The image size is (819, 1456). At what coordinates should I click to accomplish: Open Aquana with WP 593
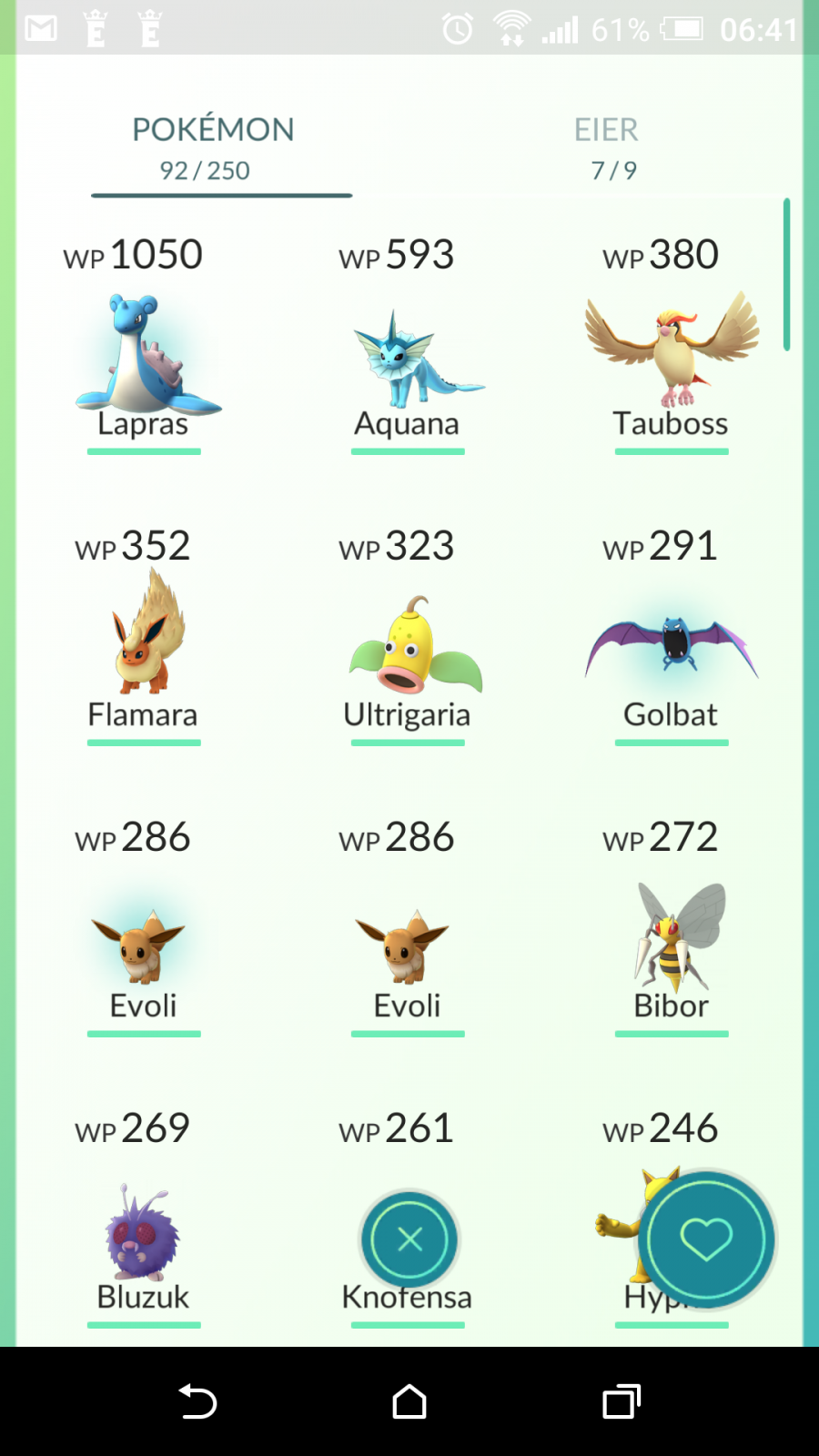tap(408, 346)
